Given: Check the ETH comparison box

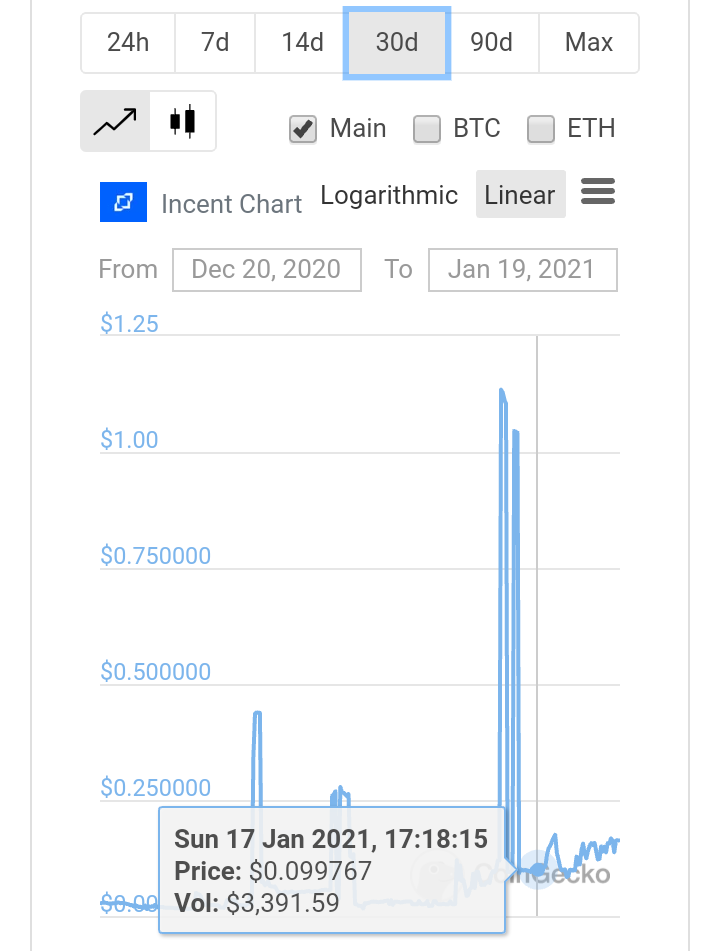Looking at the screenshot, I should point(540,129).
